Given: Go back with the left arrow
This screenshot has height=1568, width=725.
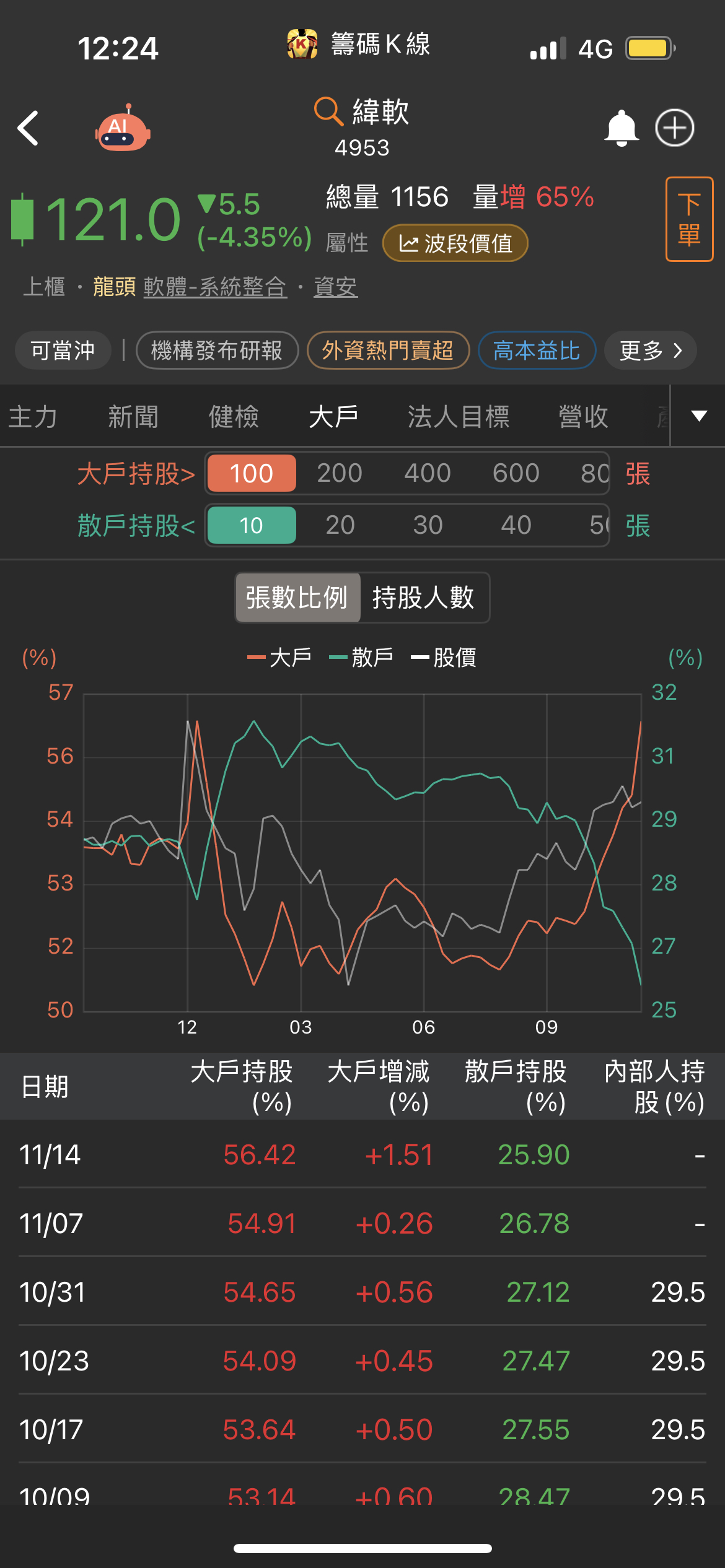Looking at the screenshot, I should [x=29, y=128].
